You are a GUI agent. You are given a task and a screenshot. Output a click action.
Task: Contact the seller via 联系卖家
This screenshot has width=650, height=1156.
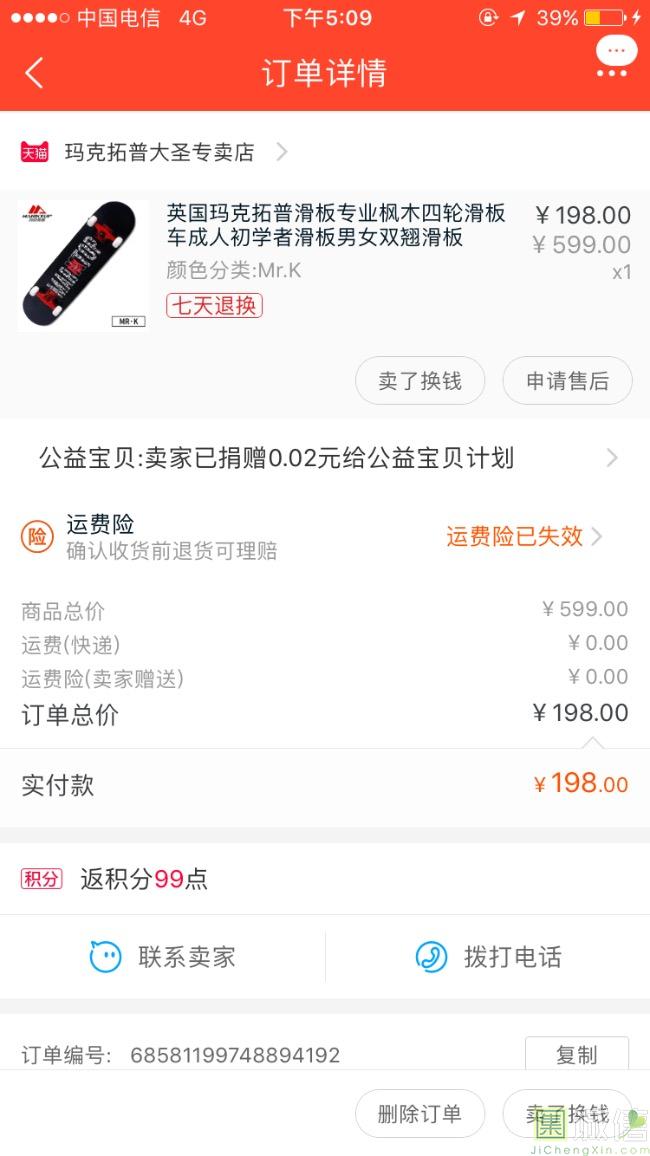click(x=163, y=957)
